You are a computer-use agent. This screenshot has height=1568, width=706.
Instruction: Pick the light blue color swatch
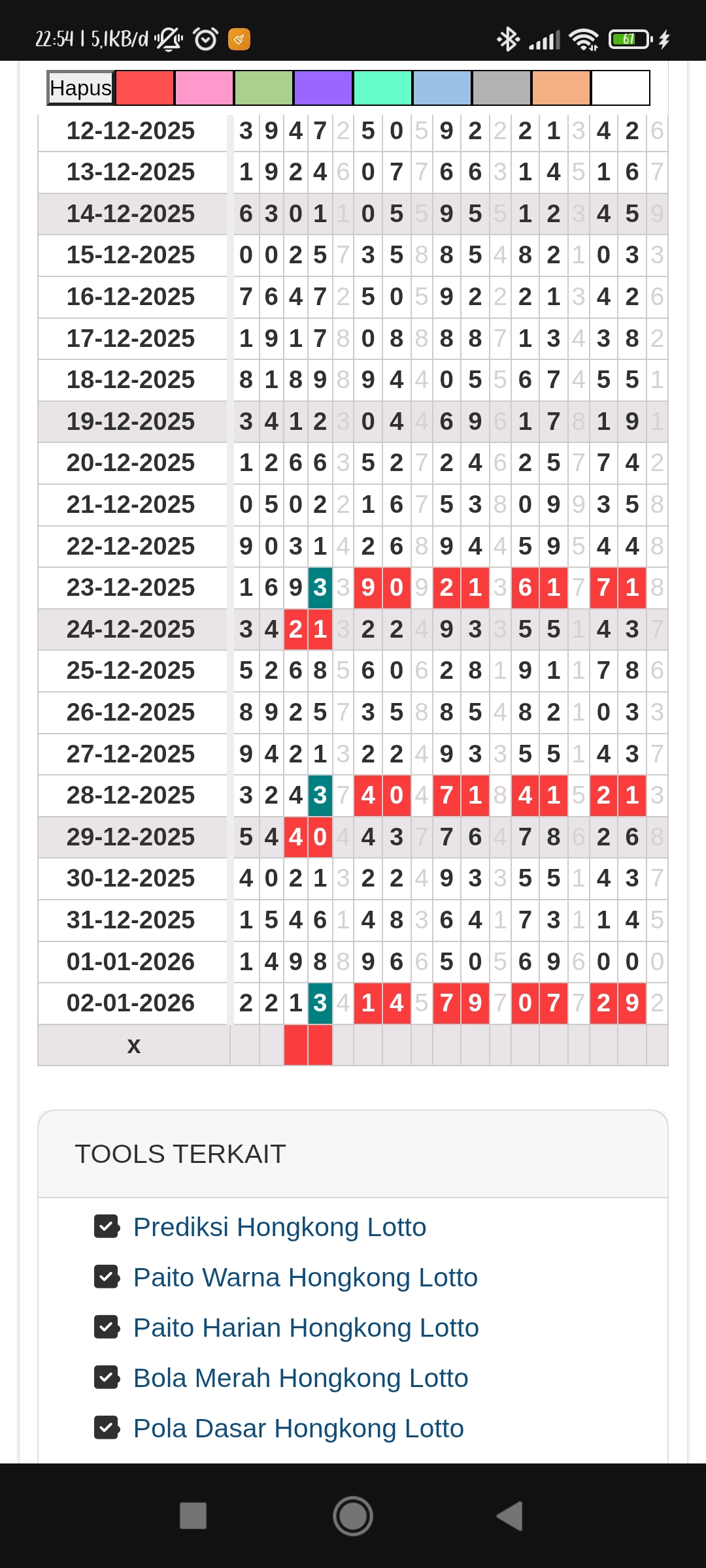tap(442, 88)
